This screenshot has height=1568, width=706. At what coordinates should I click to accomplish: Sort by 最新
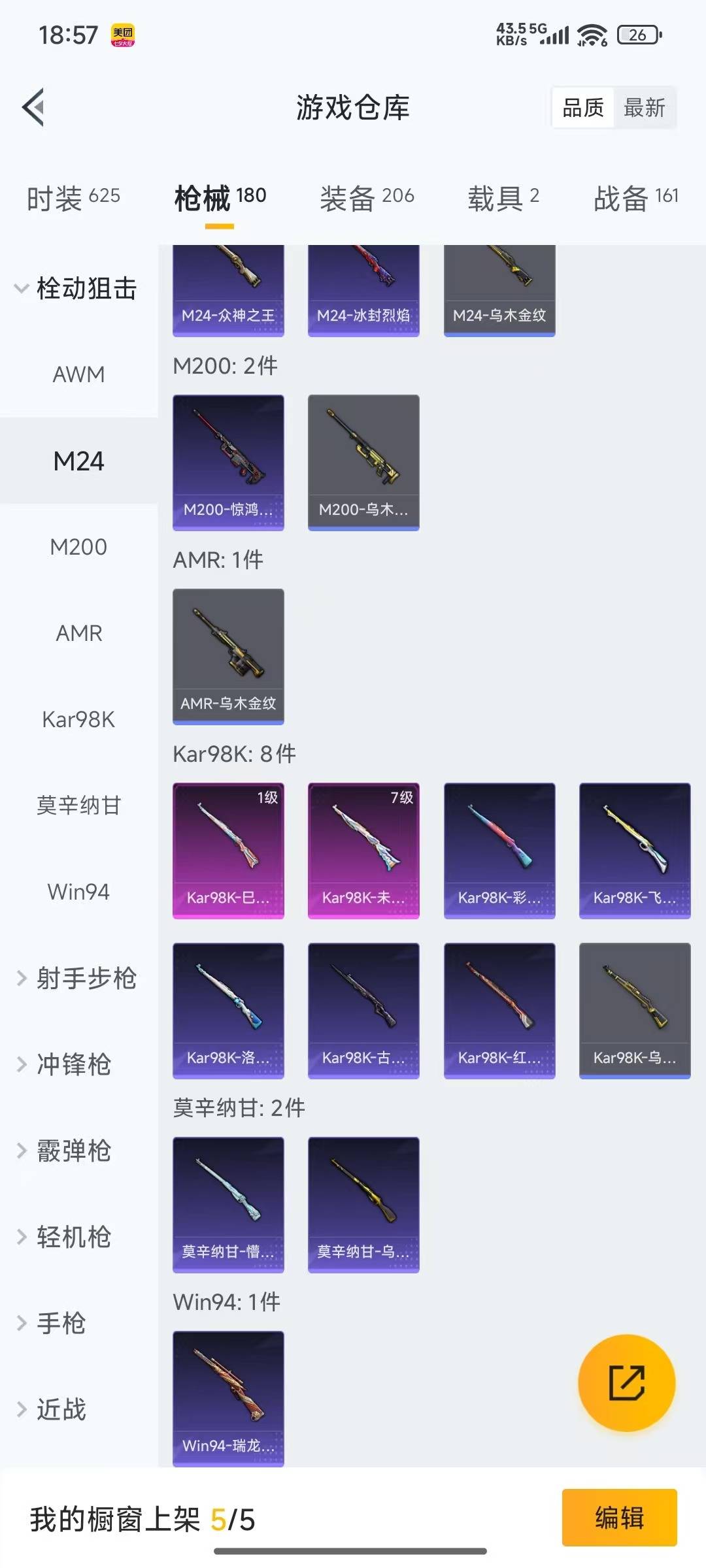point(644,108)
